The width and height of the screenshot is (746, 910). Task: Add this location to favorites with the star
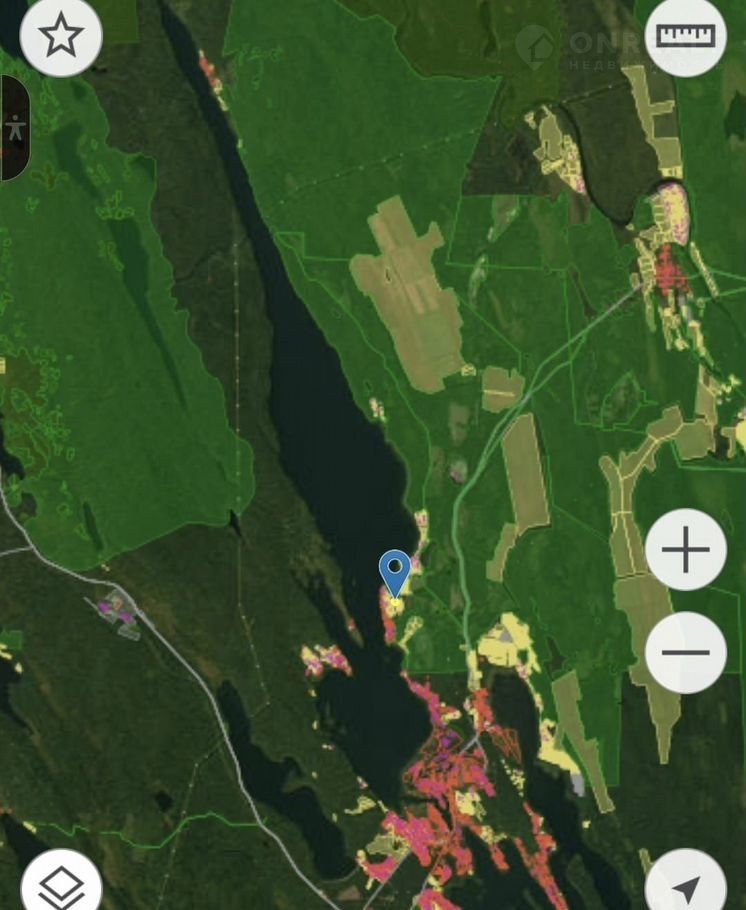pos(60,37)
